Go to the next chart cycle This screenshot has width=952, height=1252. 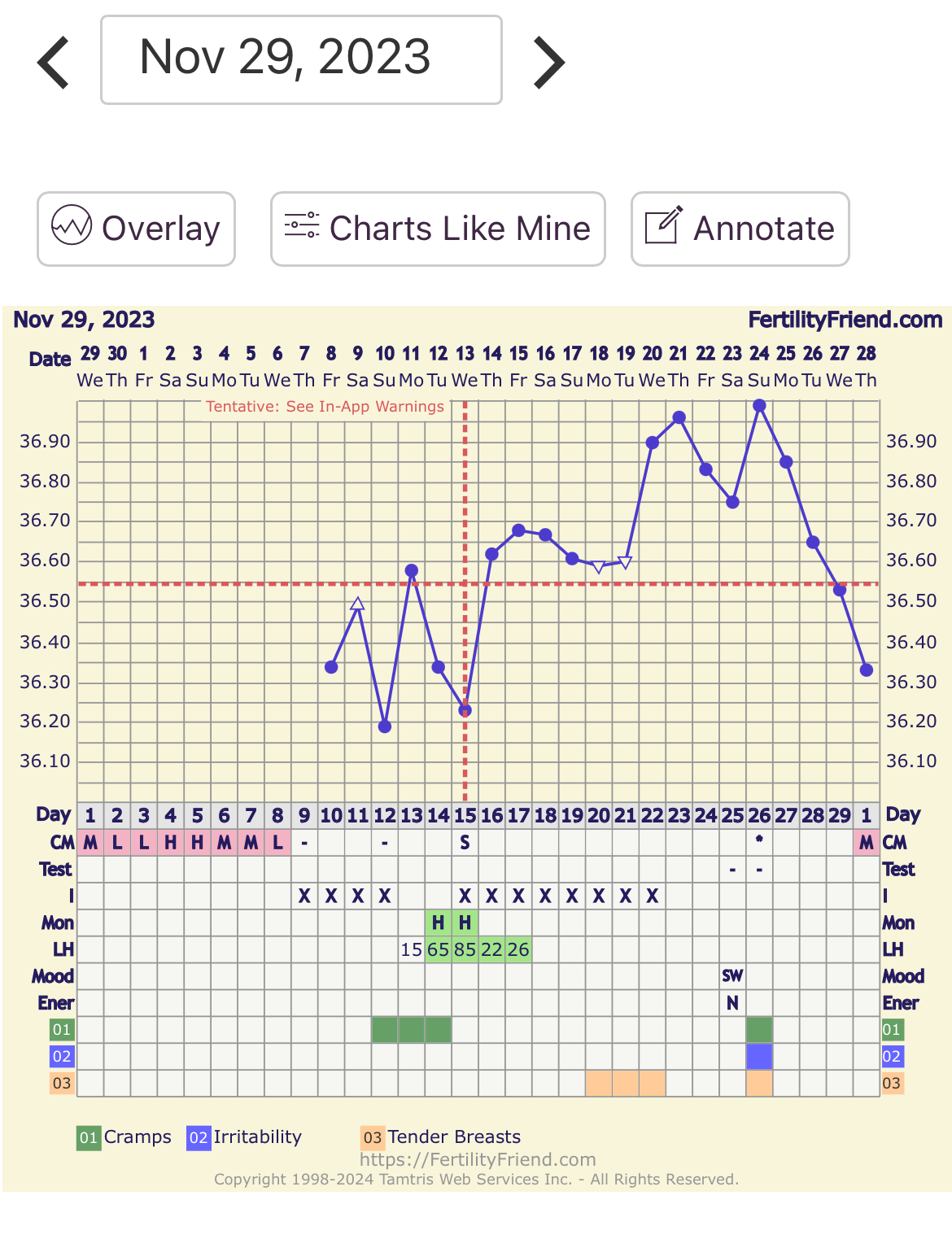pyautogui.click(x=548, y=63)
